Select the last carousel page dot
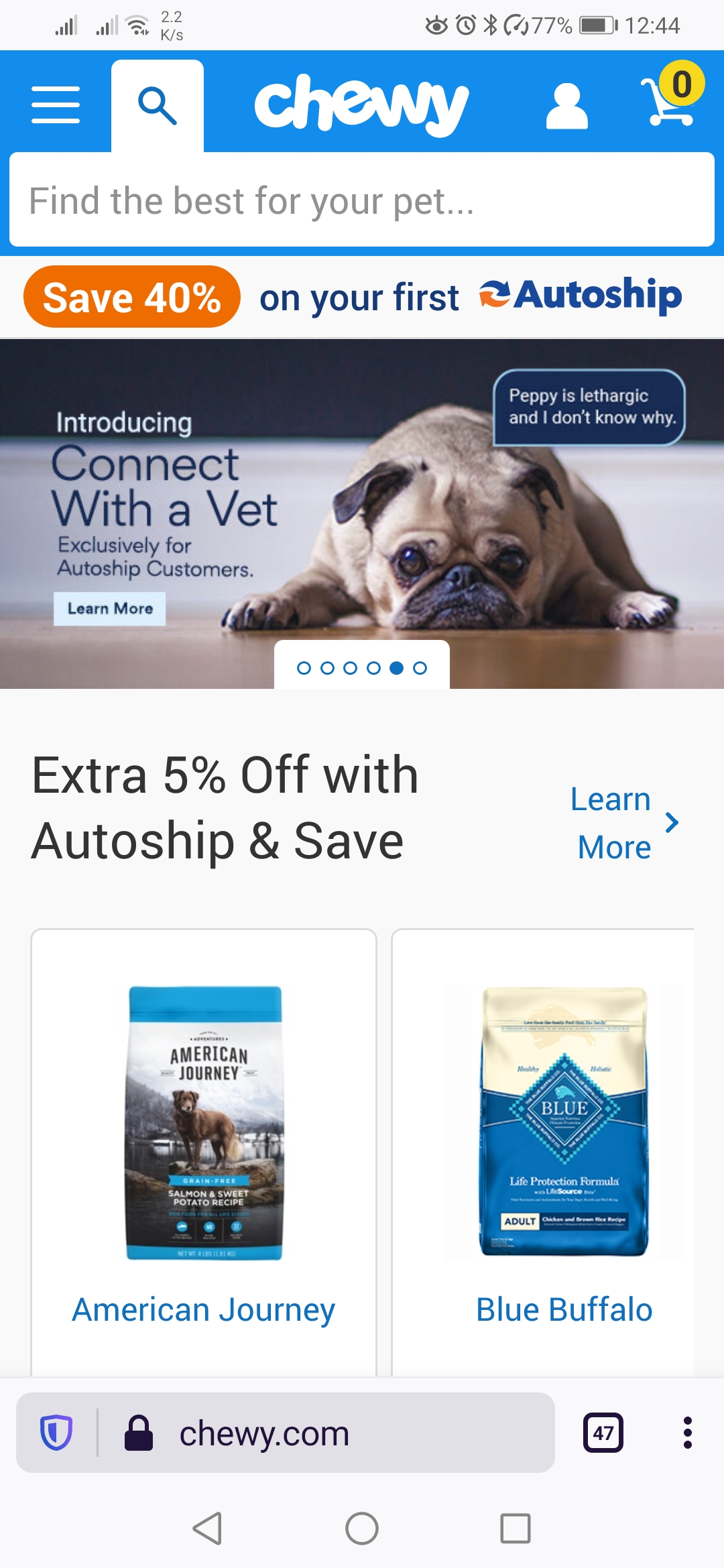 420,668
